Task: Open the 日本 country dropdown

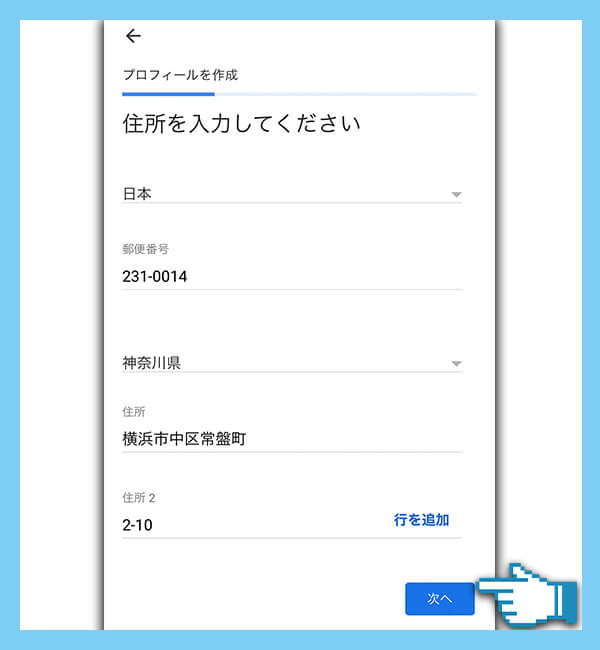Action: click(x=291, y=195)
